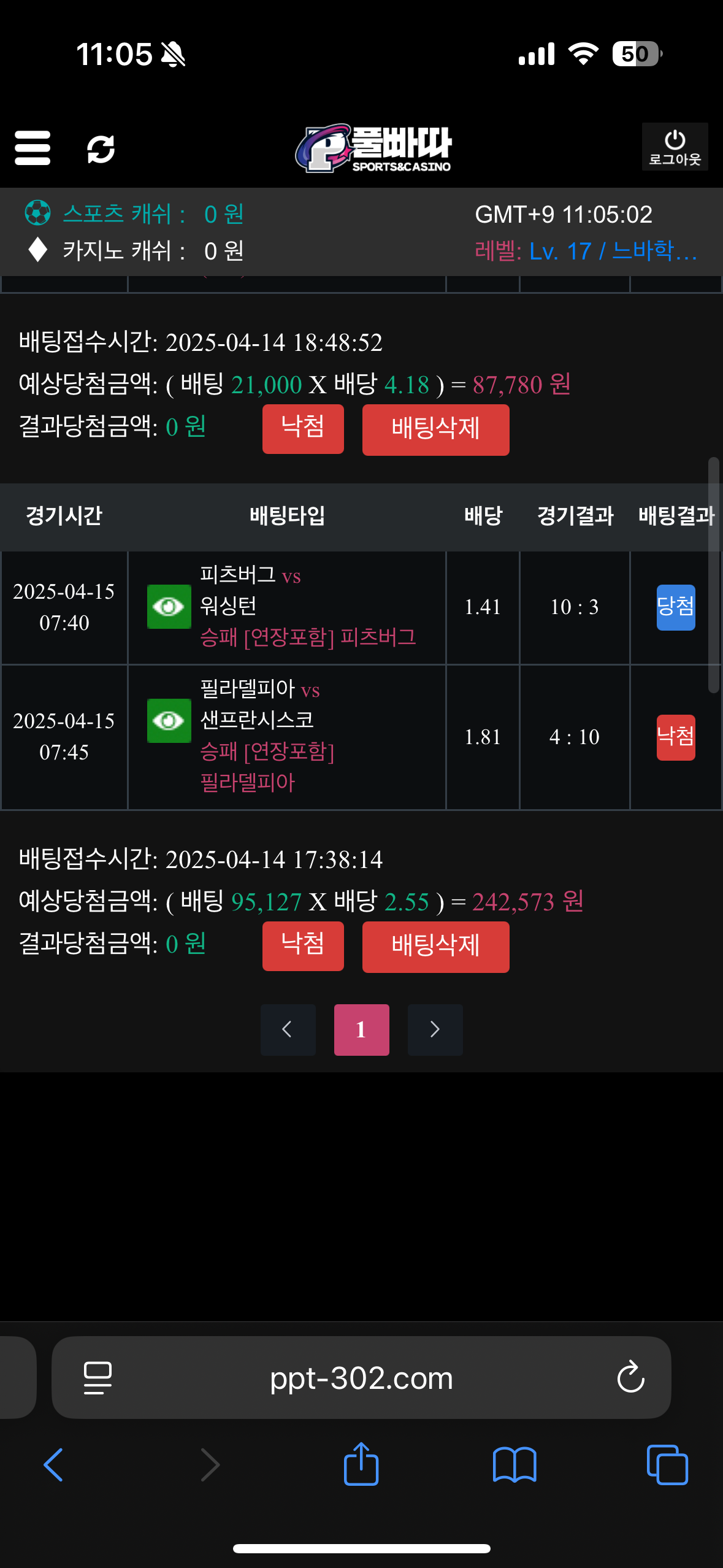Viewport: 723px width, 1568px height.
Task: Open the hamburger menu
Action: (33, 148)
